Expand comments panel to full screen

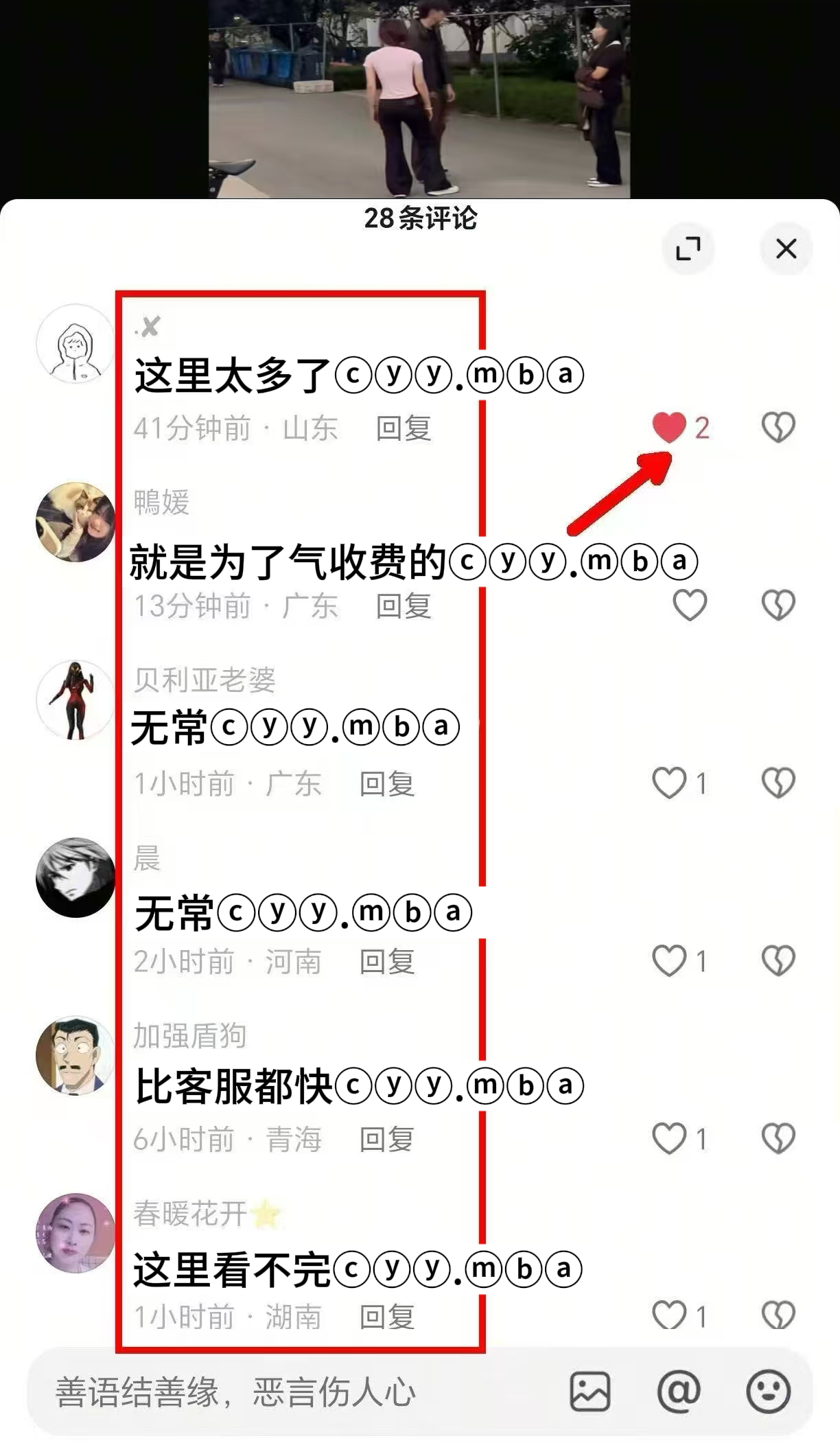pyautogui.click(x=688, y=249)
